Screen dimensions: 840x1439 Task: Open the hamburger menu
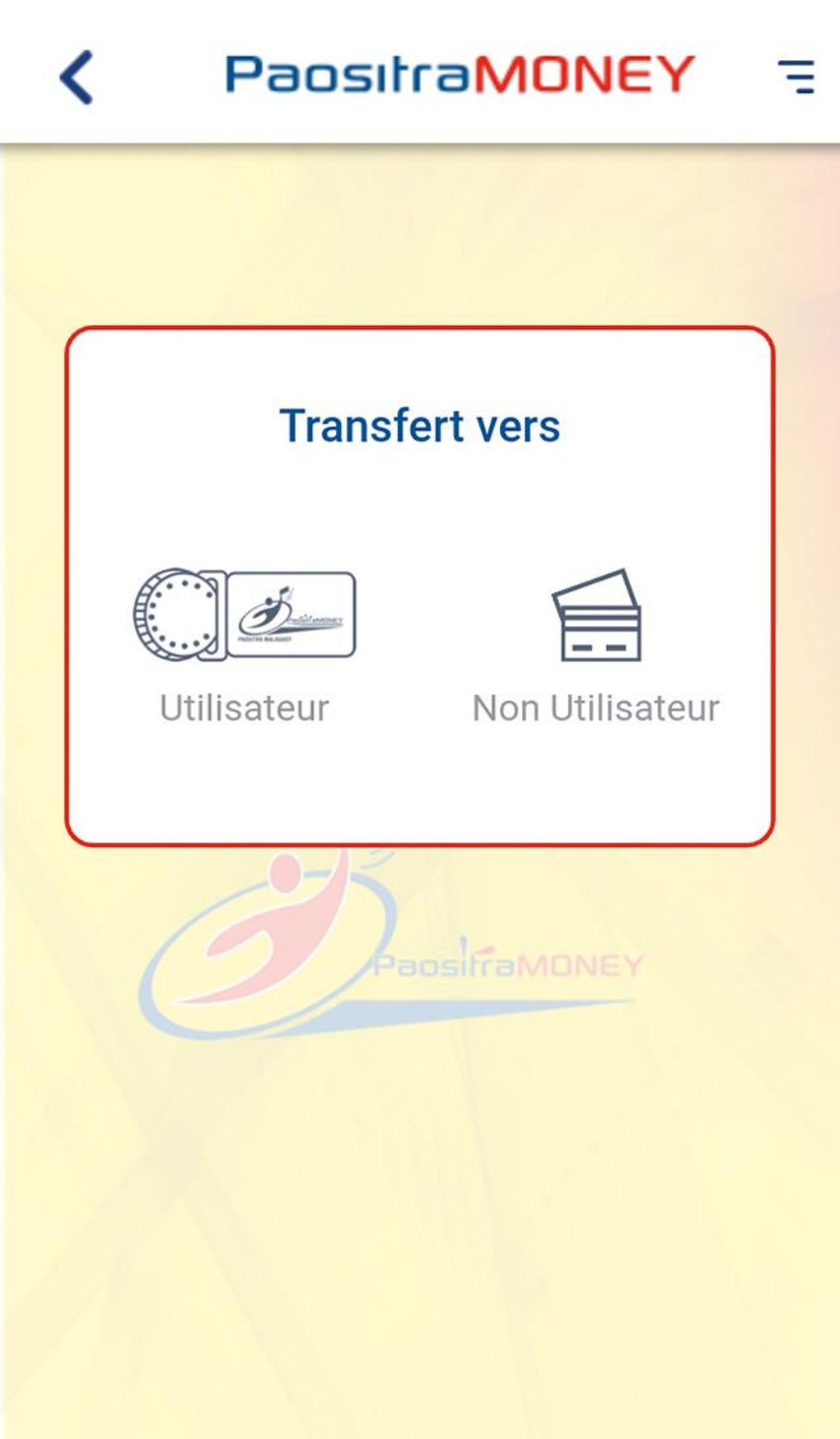[796, 77]
